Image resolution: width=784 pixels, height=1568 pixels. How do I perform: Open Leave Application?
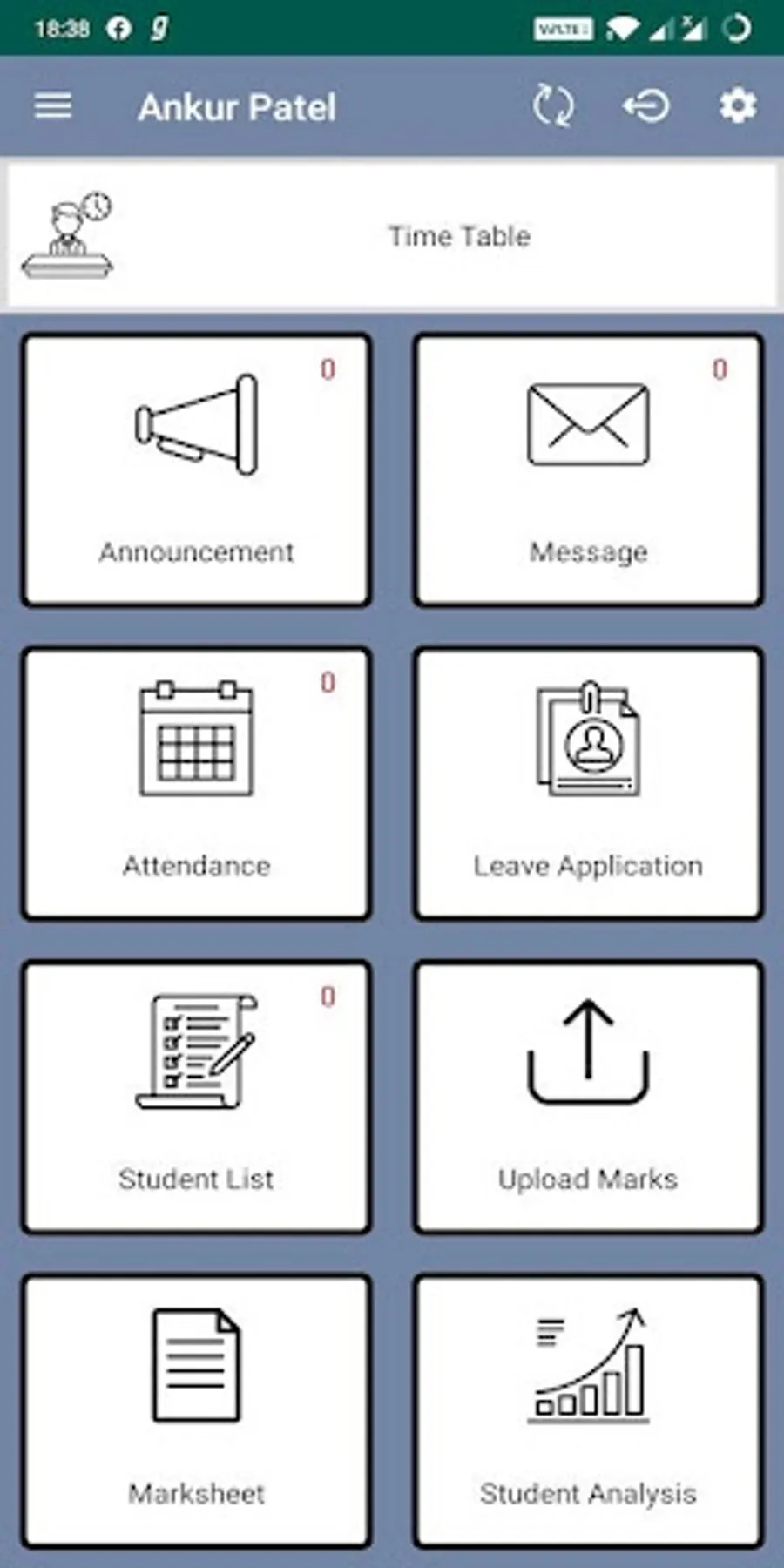pyautogui.click(x=588, y=784)
